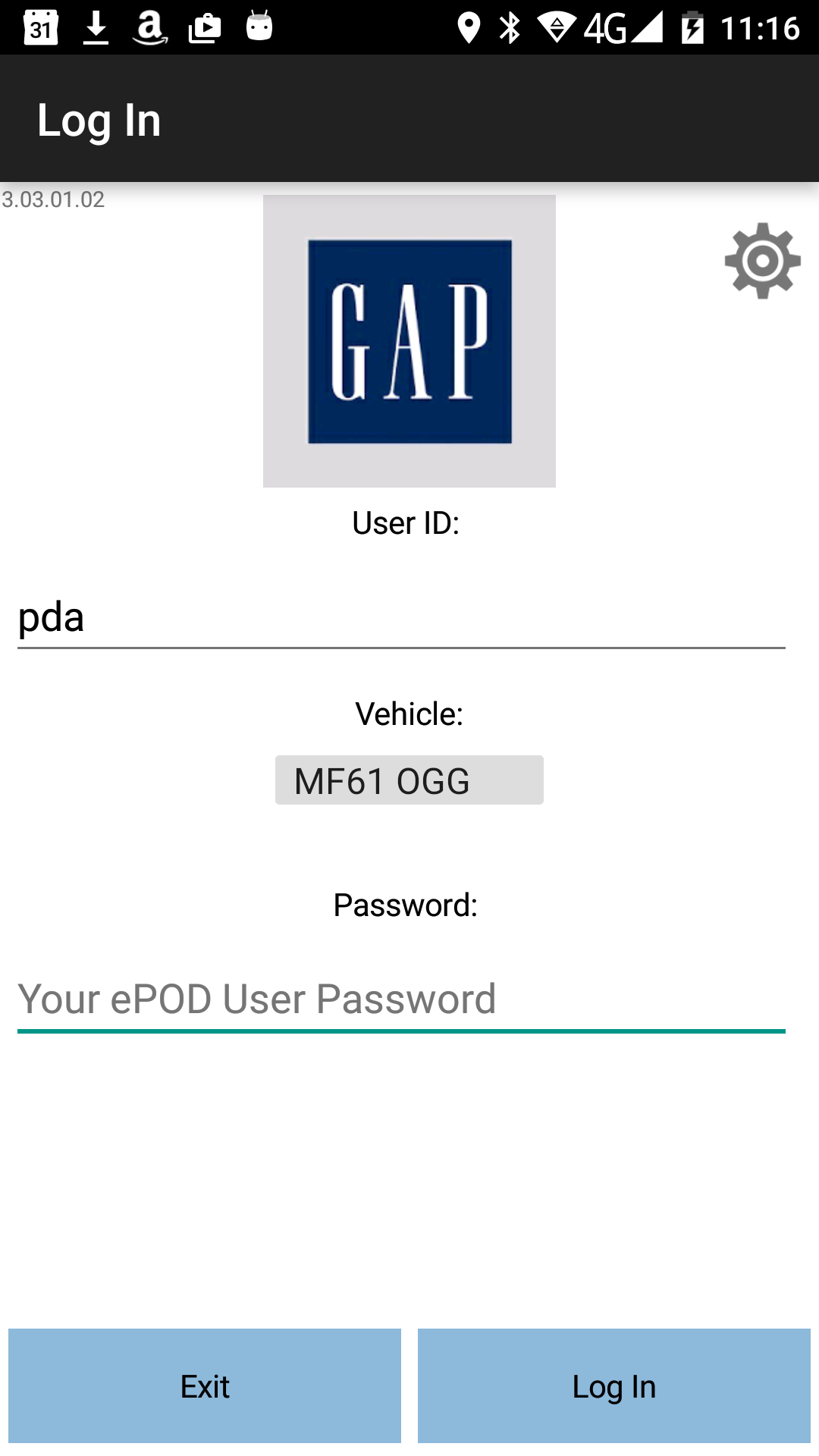Image resolution: width=819 pixels, height=1456 pixels.
Task: Log in with the entered credentials
Action: point(614,1386)
